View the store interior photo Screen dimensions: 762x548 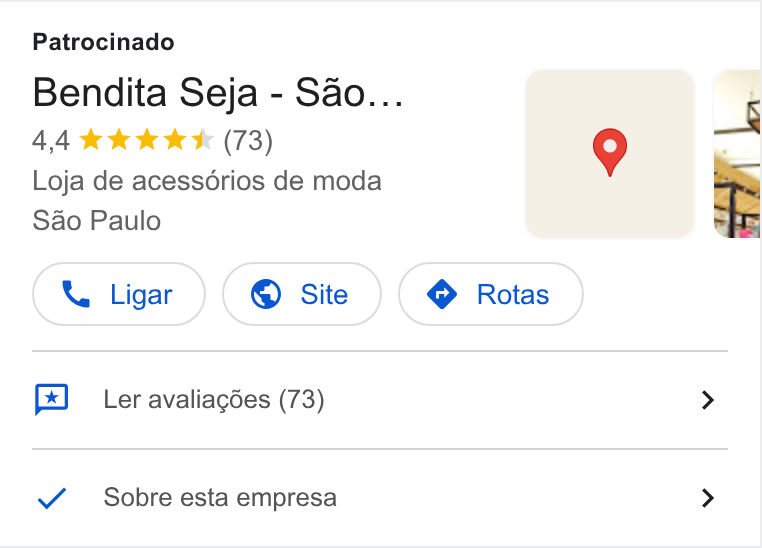click(x=737, y=154)
